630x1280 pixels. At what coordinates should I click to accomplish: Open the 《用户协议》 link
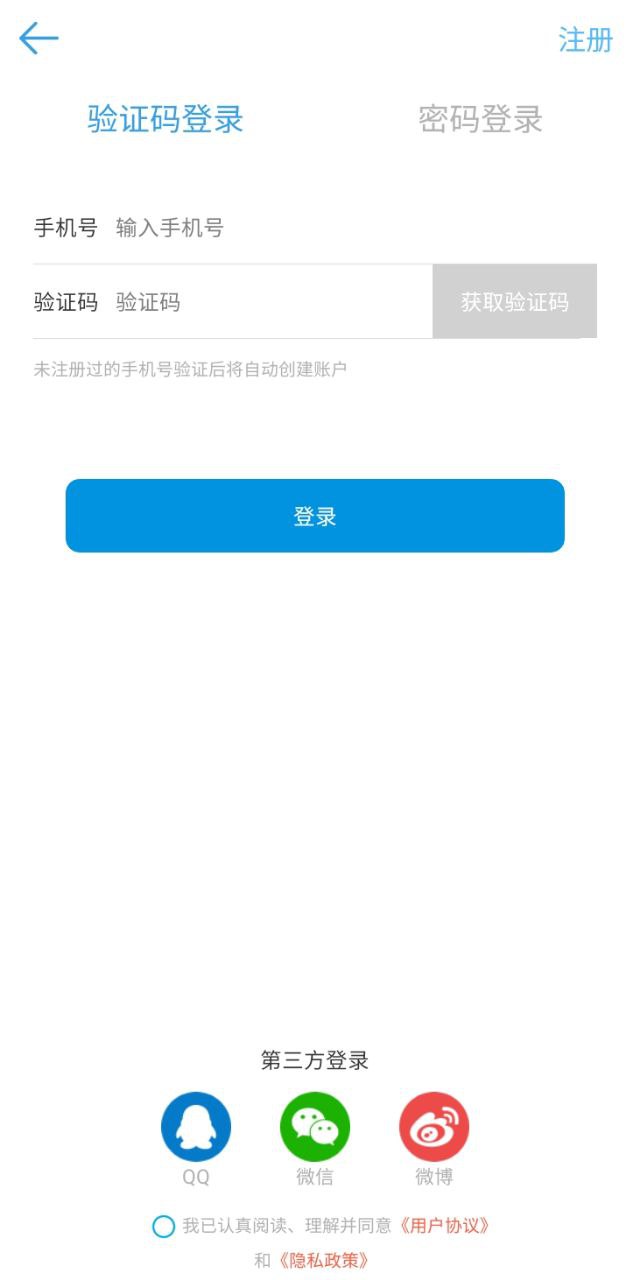pos(444,1226)
